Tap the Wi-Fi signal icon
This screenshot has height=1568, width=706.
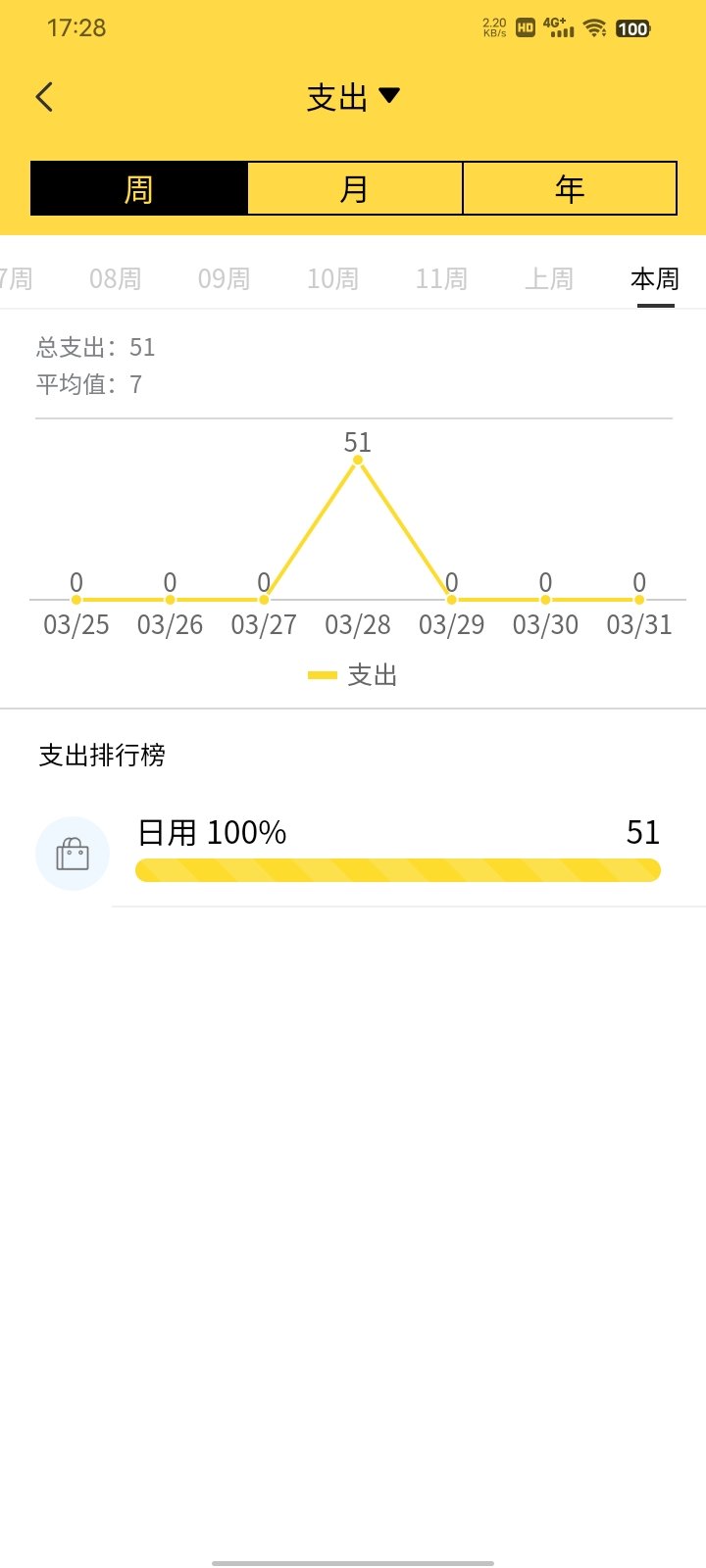(x=598, y=28)
